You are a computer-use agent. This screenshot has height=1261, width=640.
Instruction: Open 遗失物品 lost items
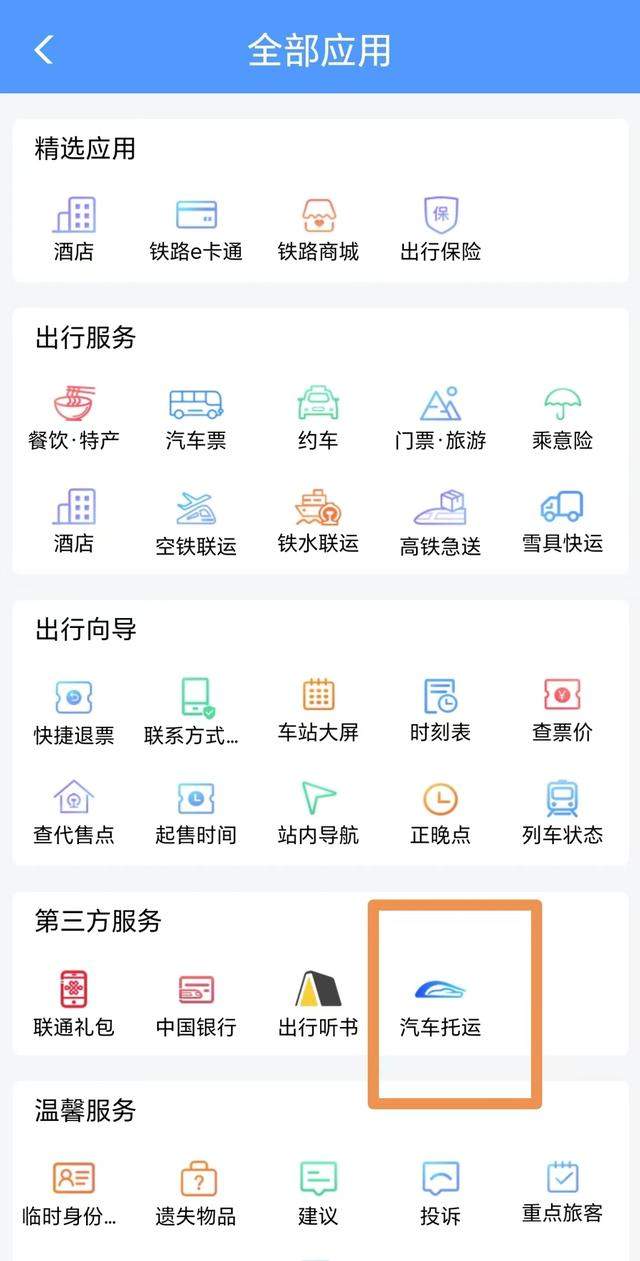coord(196,1194)
